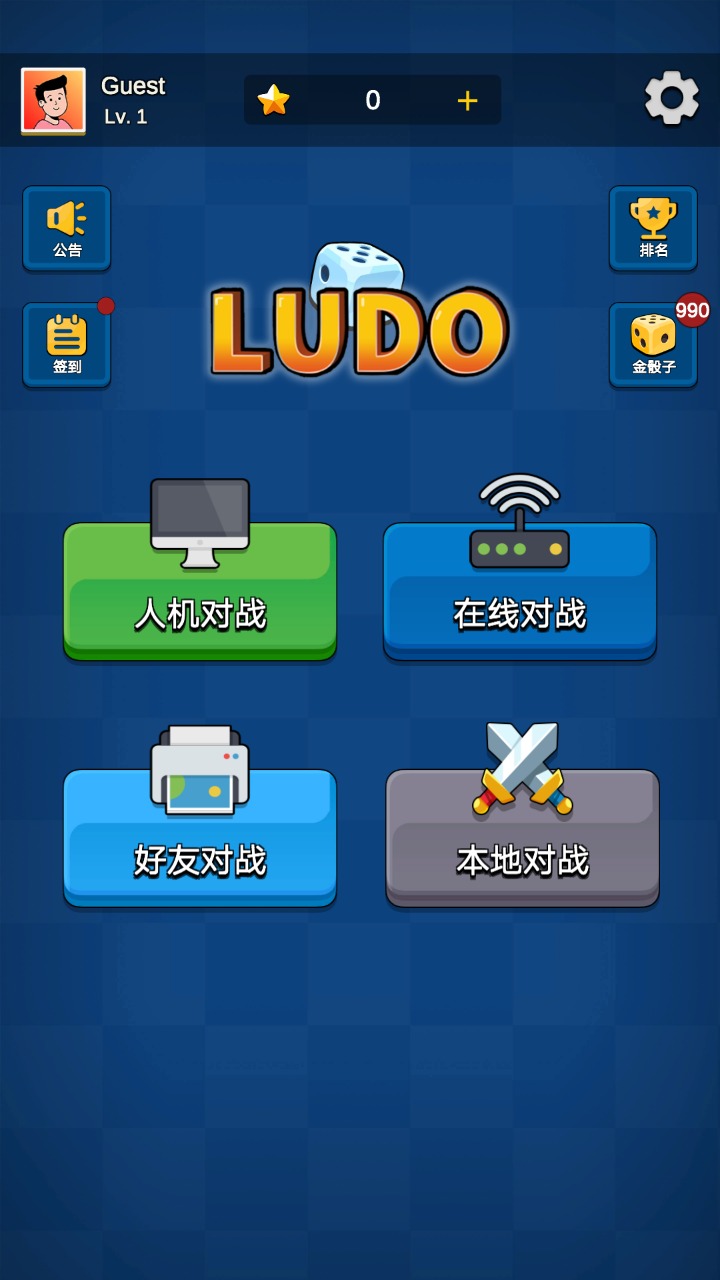Click the star currency icon
The width and height of the screenshot is (720, 1280).
click(276, 99)
